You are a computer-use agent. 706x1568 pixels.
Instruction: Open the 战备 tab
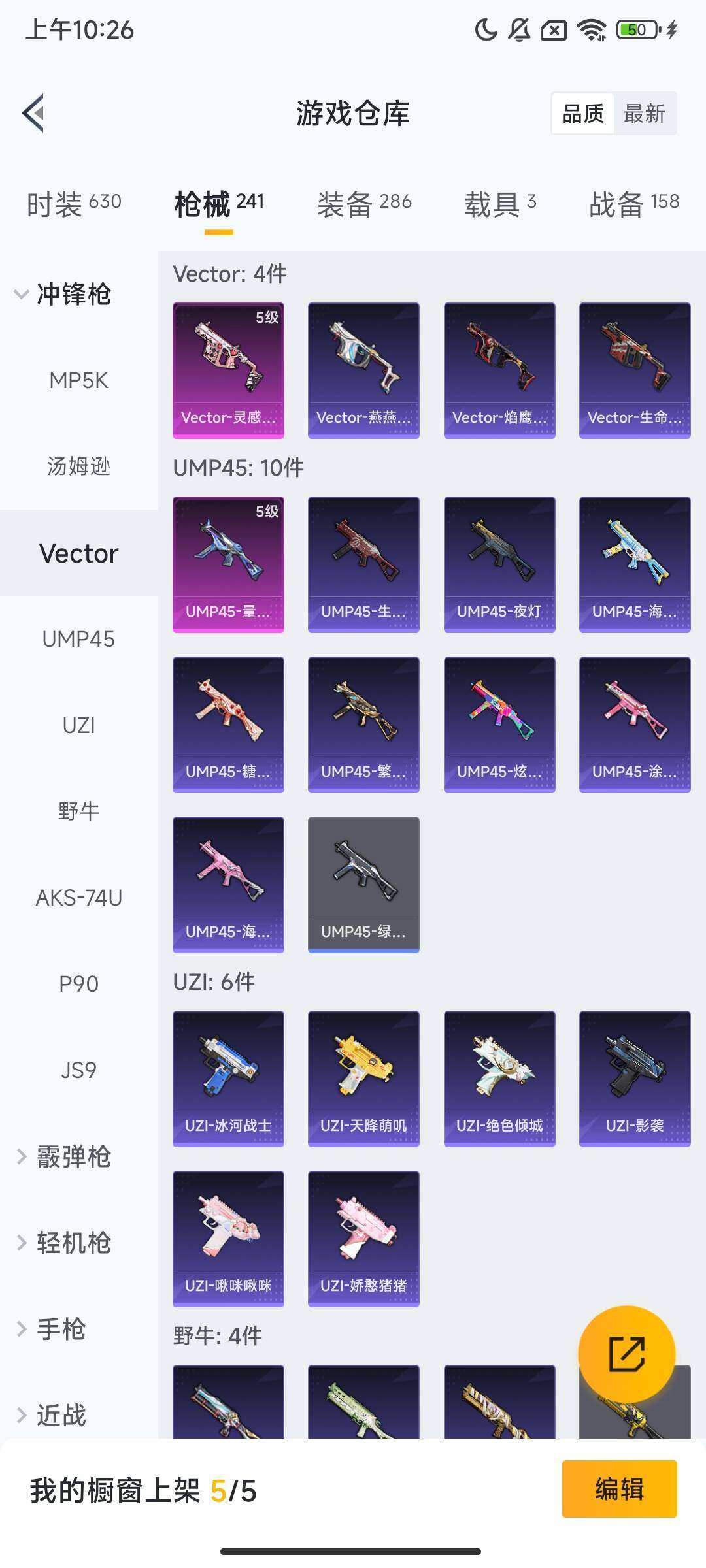[634, 204]
